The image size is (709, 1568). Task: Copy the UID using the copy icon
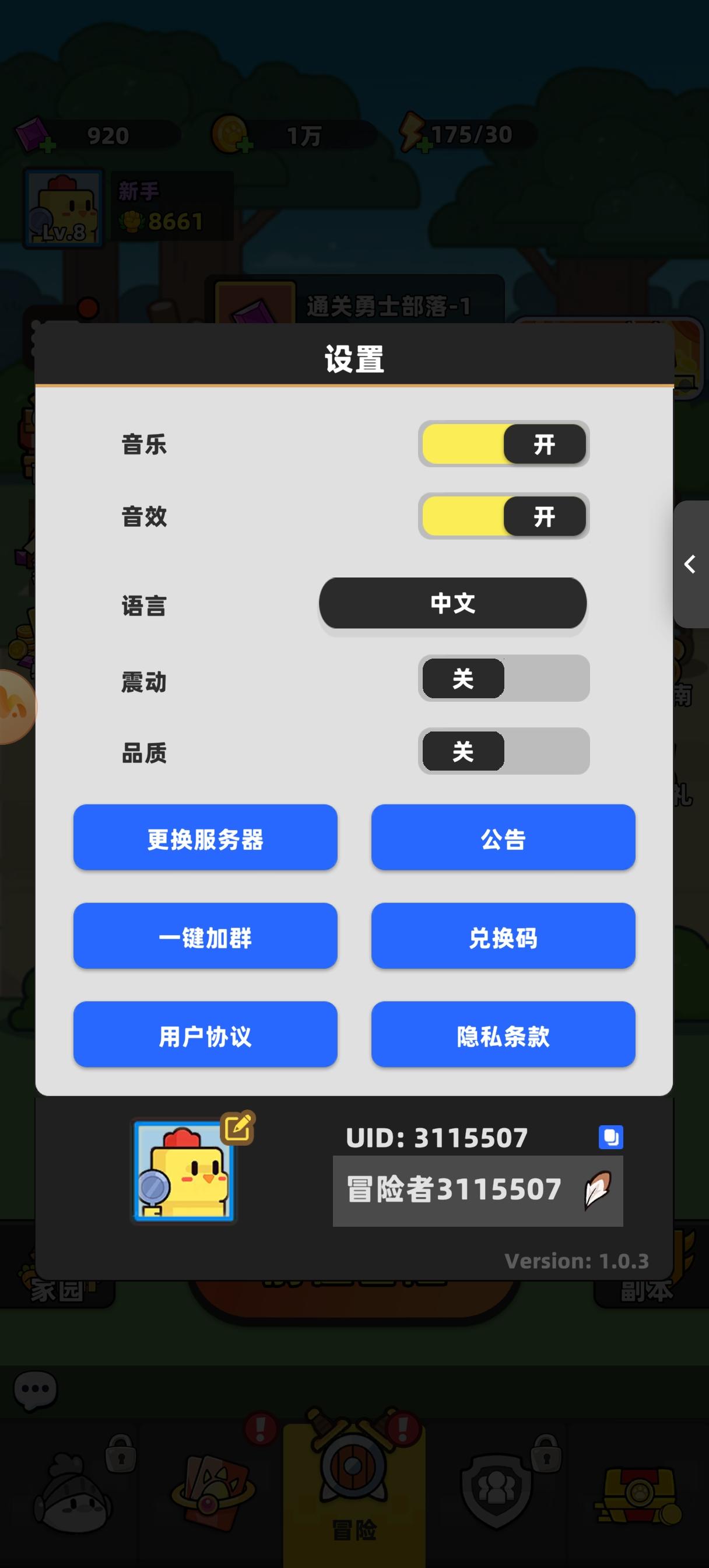coord(612,1136)
